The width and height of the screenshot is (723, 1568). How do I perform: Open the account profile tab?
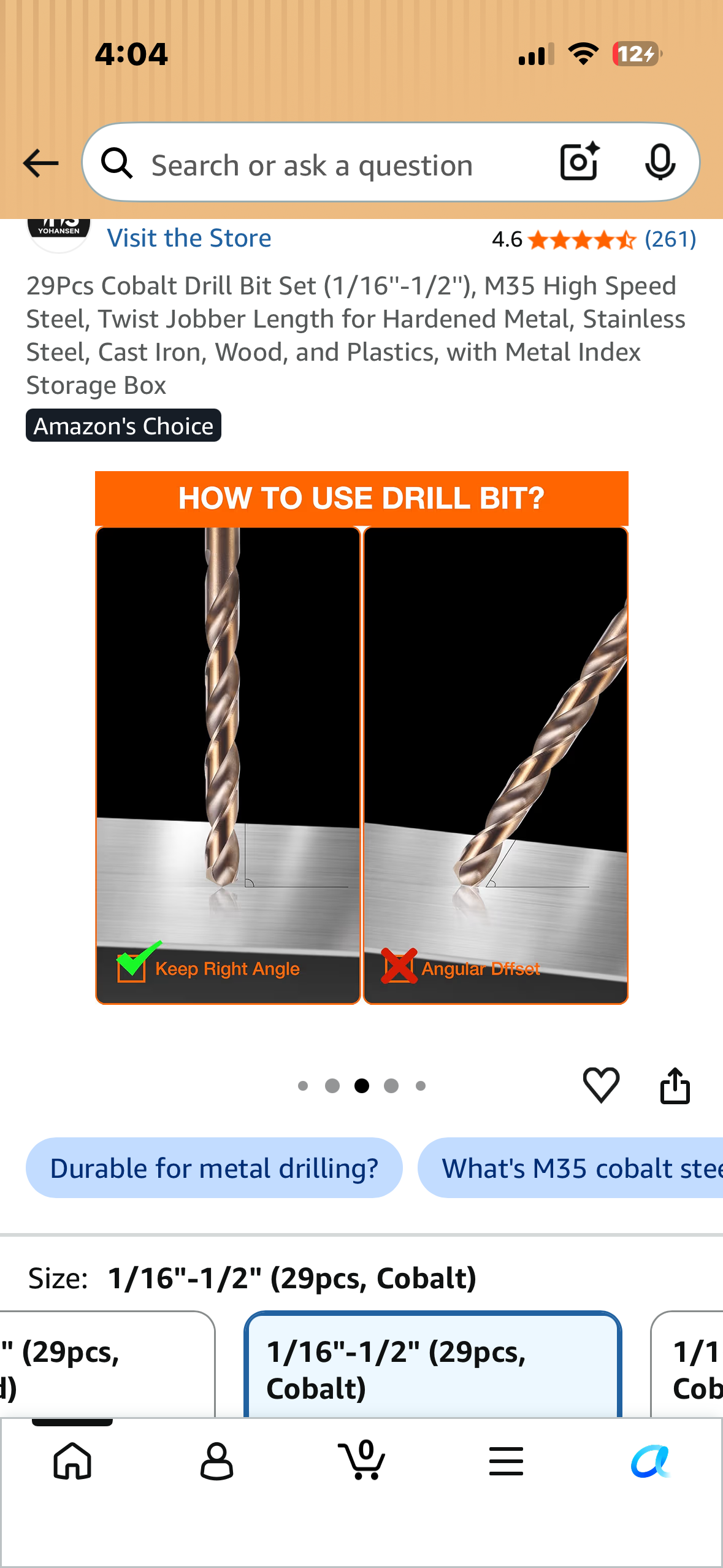[217, 1461]
